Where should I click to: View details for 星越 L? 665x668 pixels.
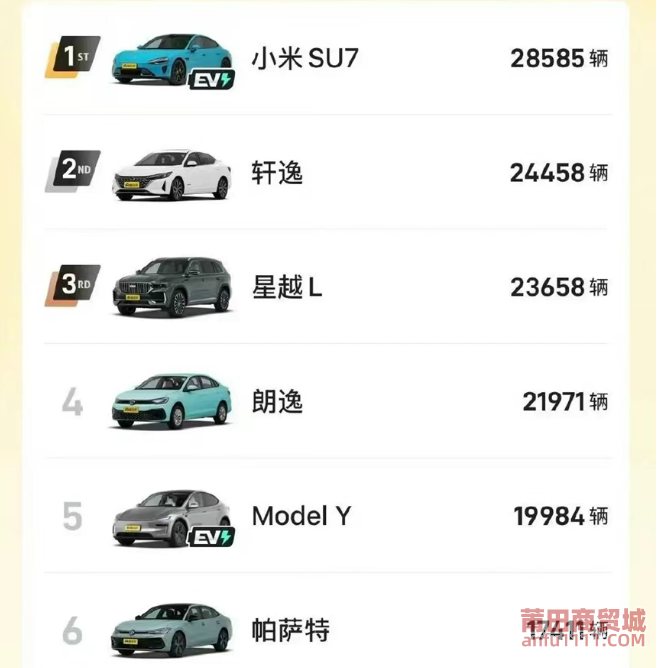point(287,288)
